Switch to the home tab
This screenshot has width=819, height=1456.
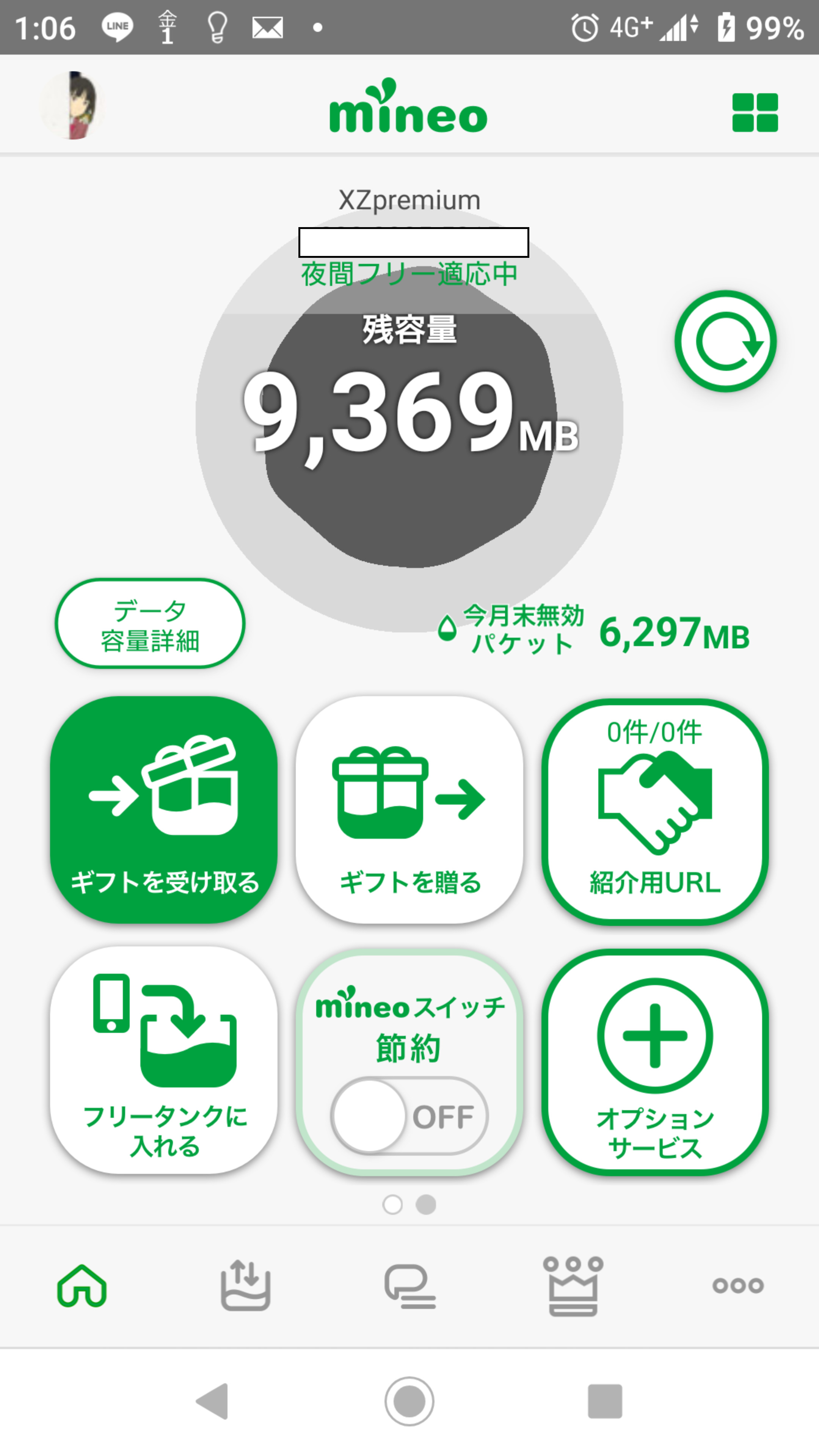coord(82,1286)
